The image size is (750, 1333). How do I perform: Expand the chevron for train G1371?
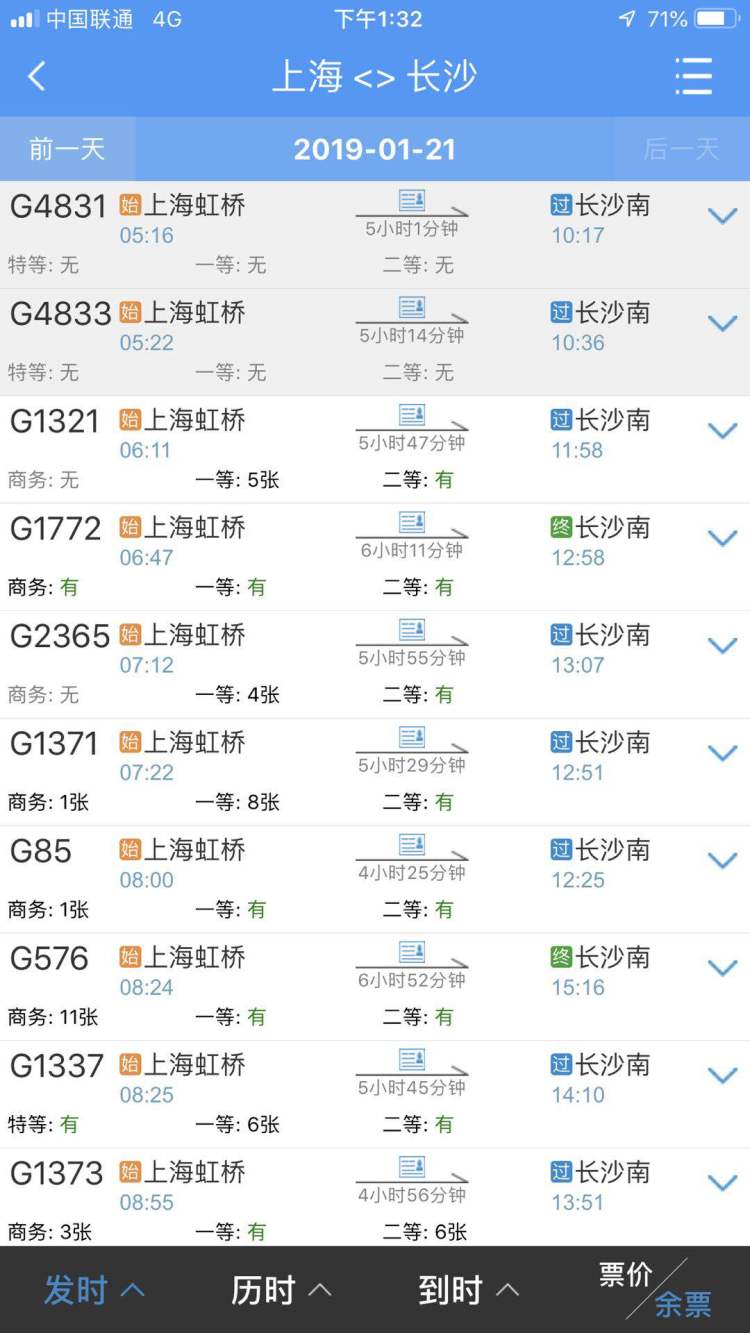[722, 753]
